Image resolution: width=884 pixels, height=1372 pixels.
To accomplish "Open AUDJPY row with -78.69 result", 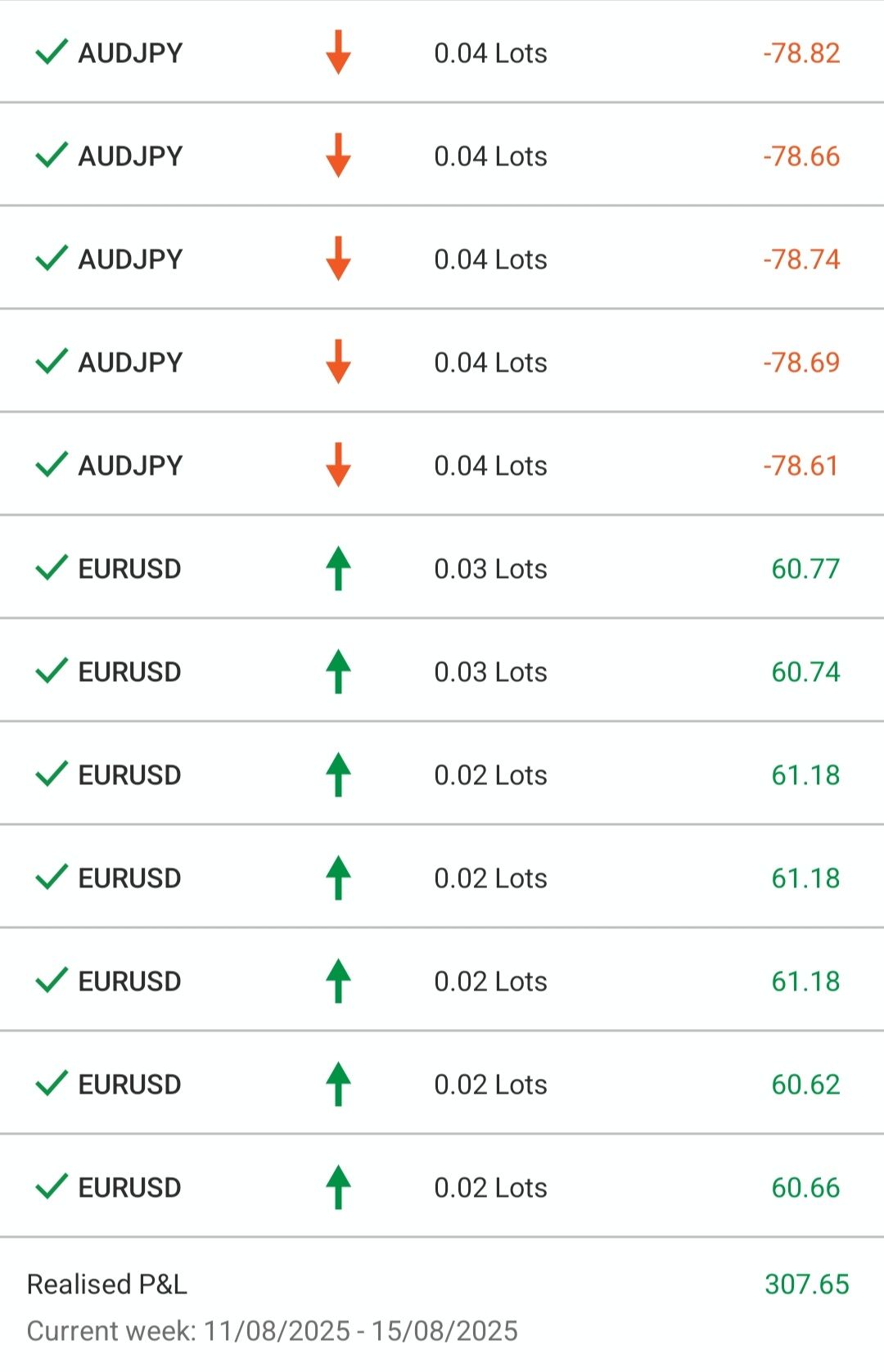I will coord(442,363).
